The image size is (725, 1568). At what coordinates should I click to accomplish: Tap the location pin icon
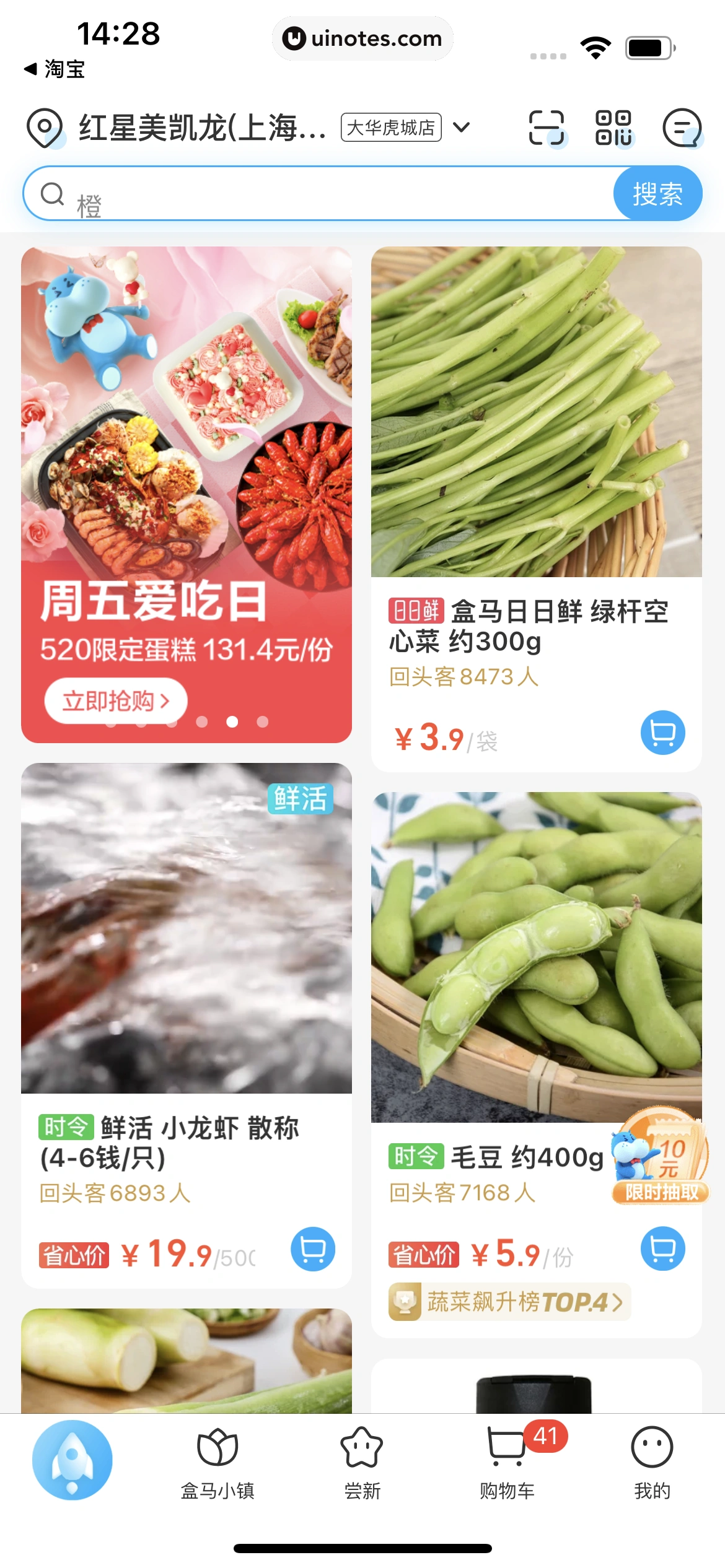(43, 128)
